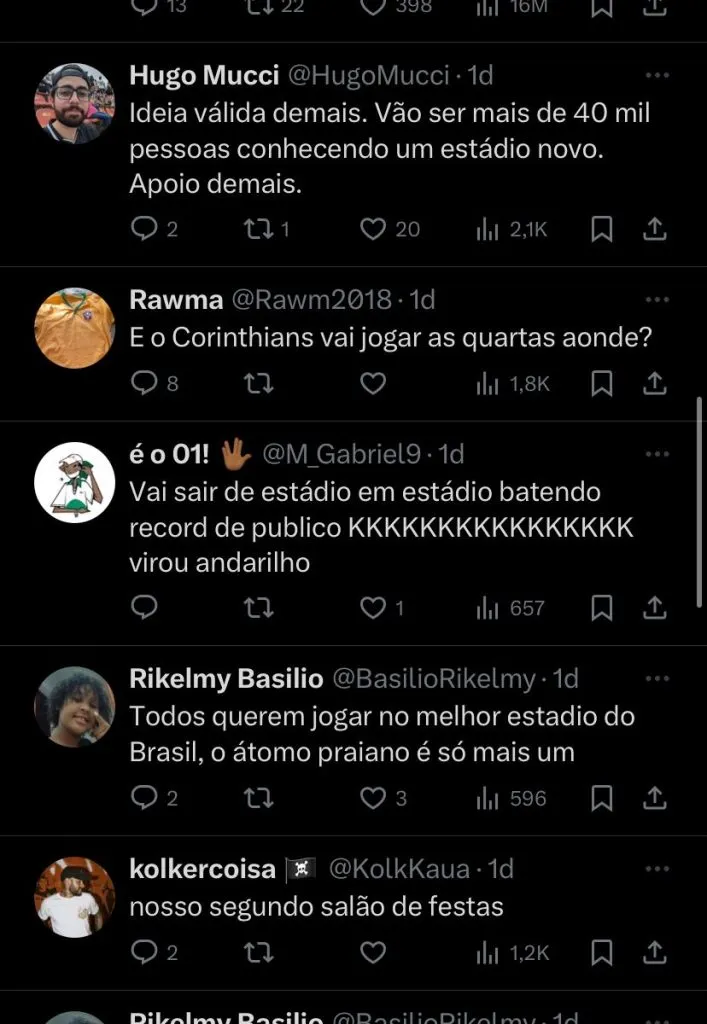Open Hugo Mucci's profile picture
This screenshot has height=1024, width=707.
[x=75, y=104]
